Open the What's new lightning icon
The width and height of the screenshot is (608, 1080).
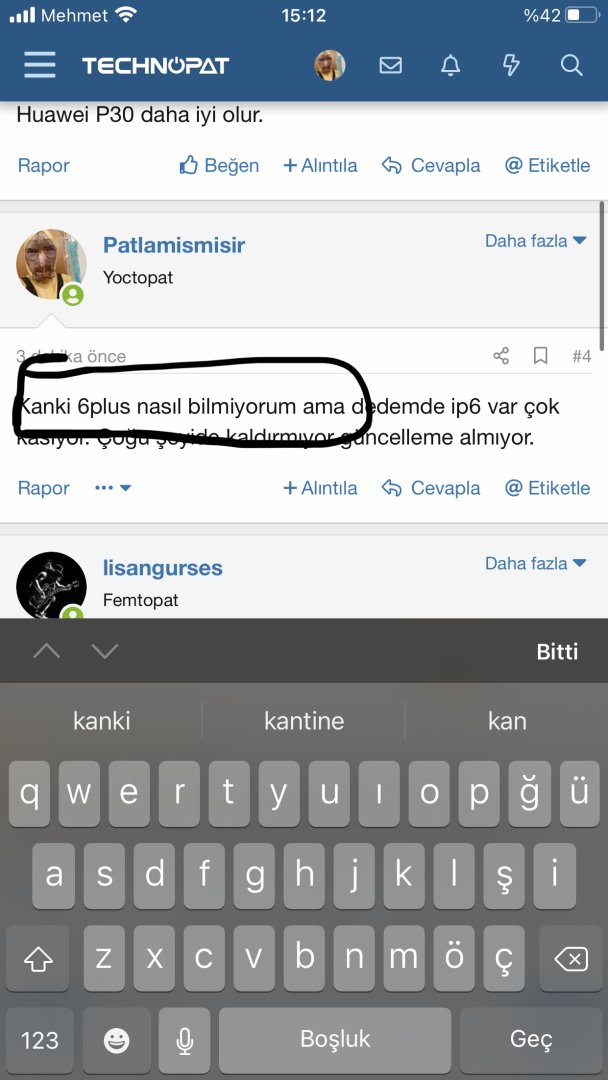click(511, 66)
